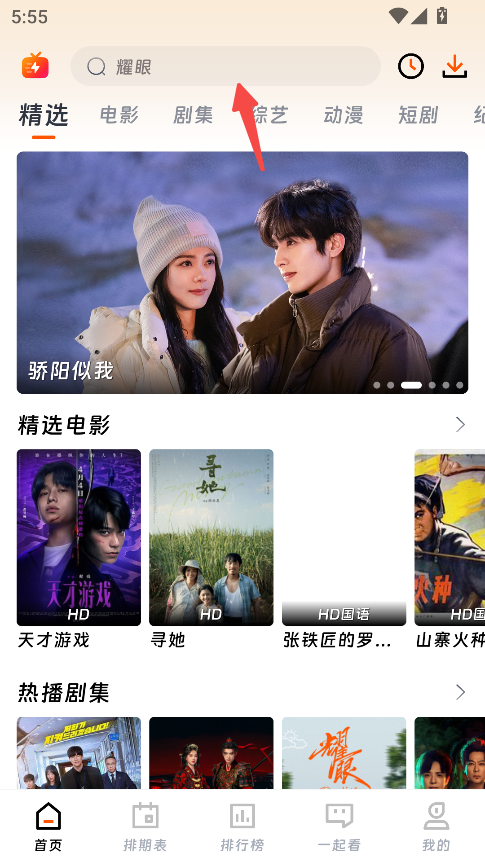The width and height of the screenshot is (485, 862).
Task: Open the watch history clock icon
Action: coord(411,67)
